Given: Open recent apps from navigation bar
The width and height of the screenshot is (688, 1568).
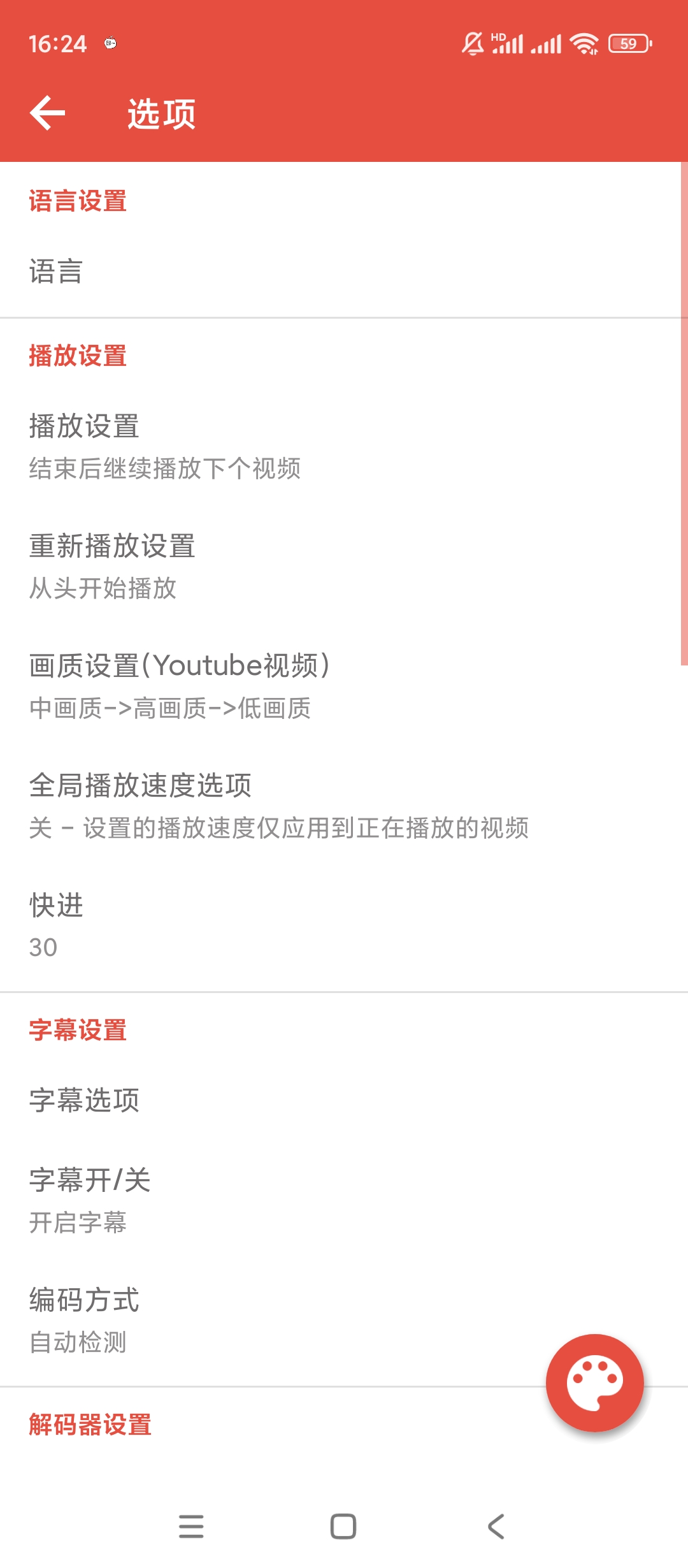Looking at the screenshot, I should tap(191, 1527).
